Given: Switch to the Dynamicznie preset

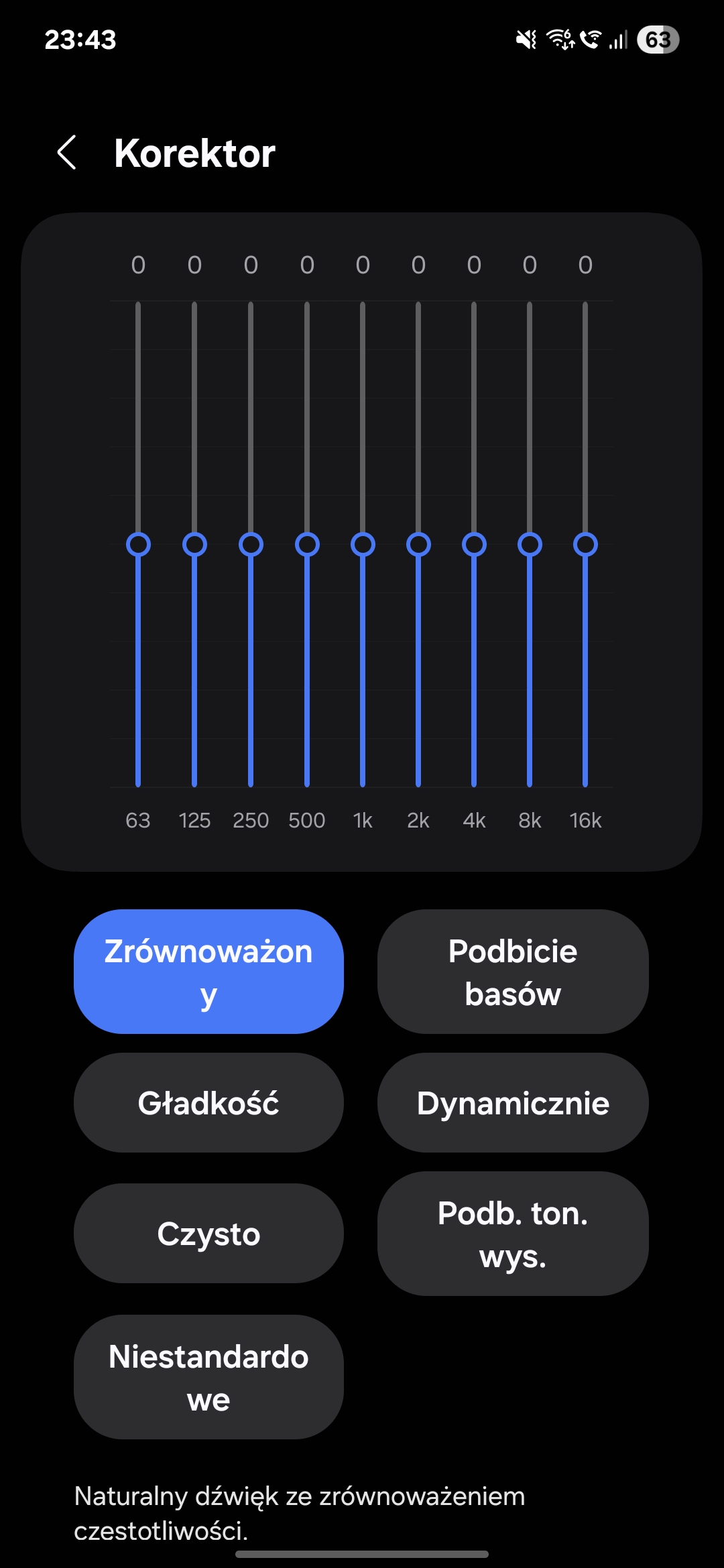Looking at the screenshot, I should coord(513,1103).
